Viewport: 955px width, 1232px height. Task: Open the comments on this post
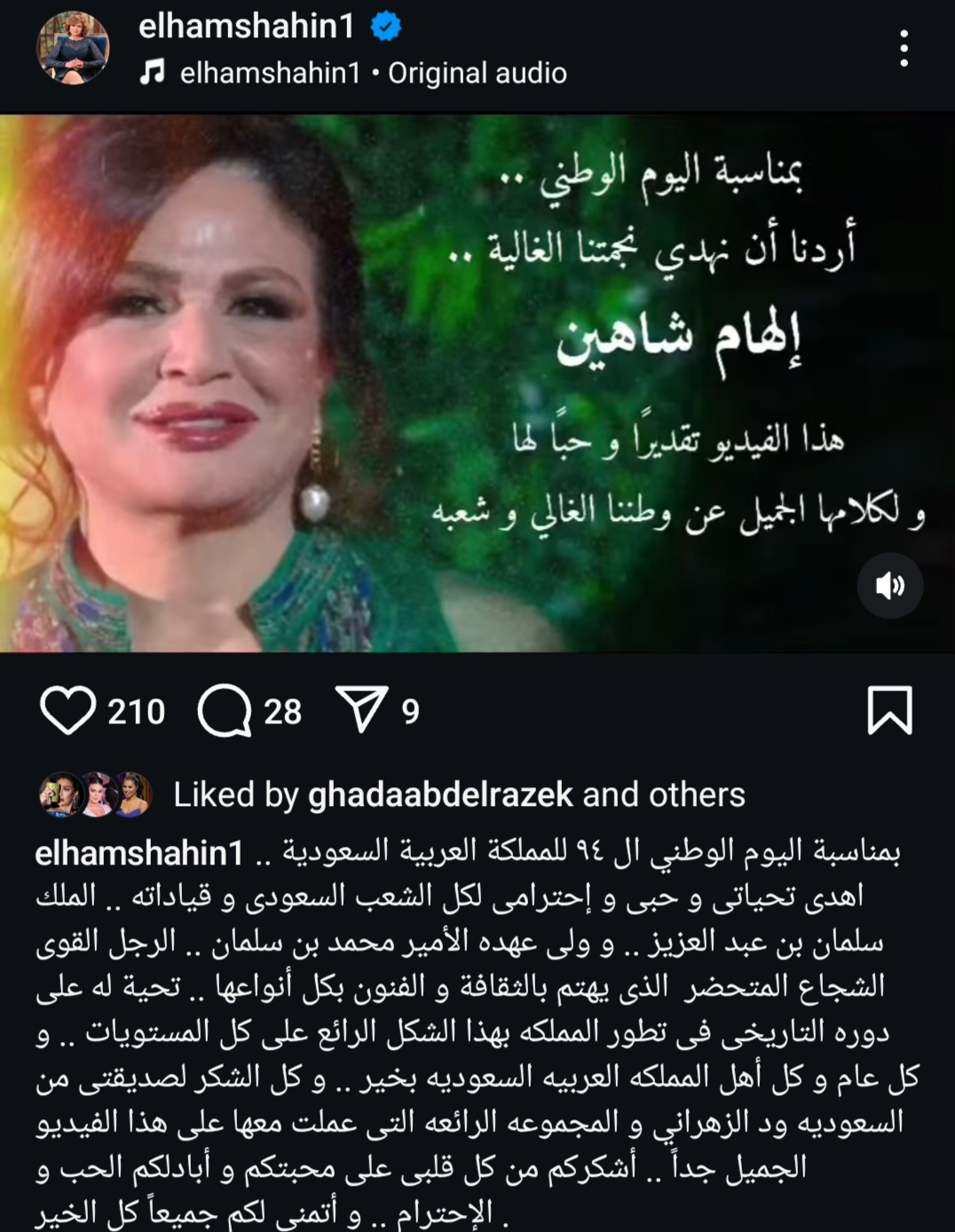coord(225,711)
